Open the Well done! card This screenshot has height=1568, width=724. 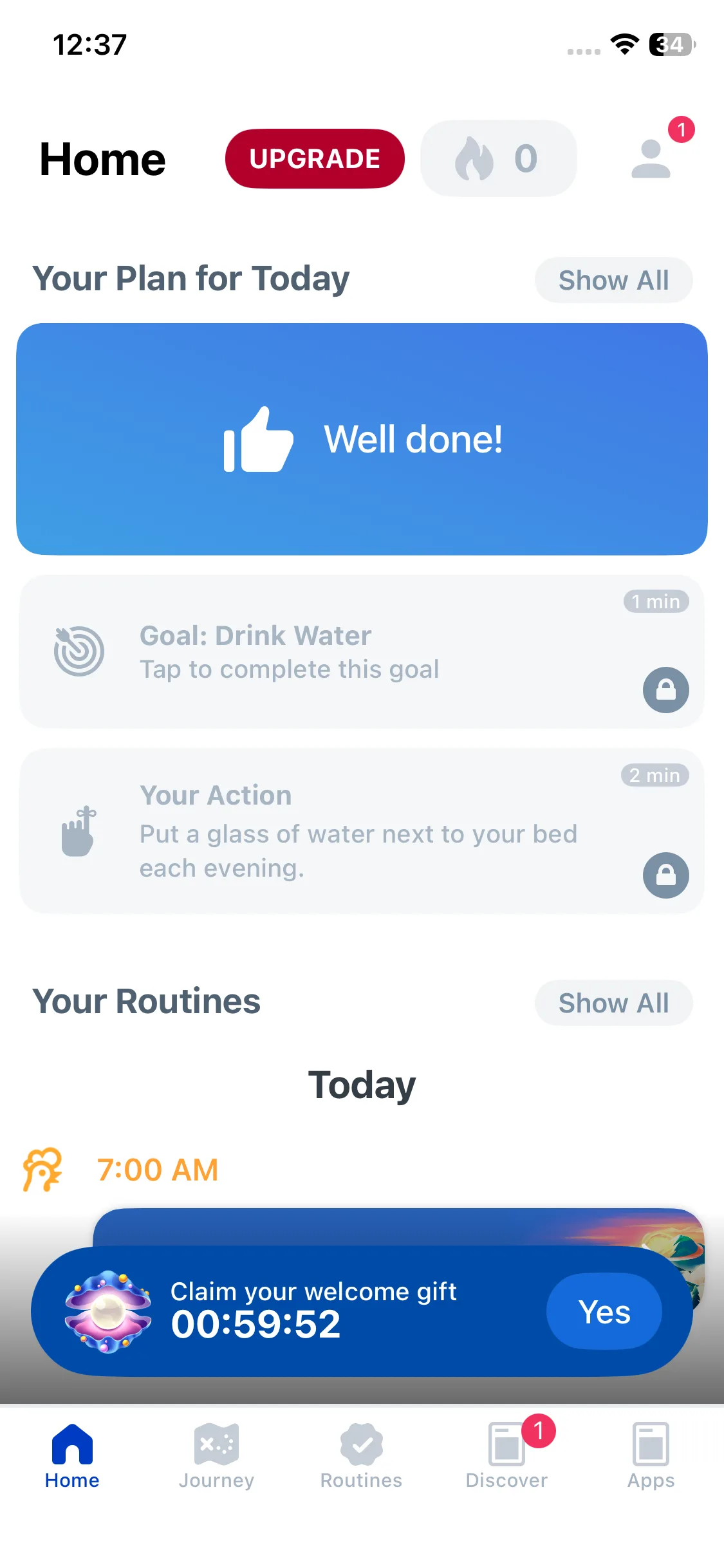point(362,439)
